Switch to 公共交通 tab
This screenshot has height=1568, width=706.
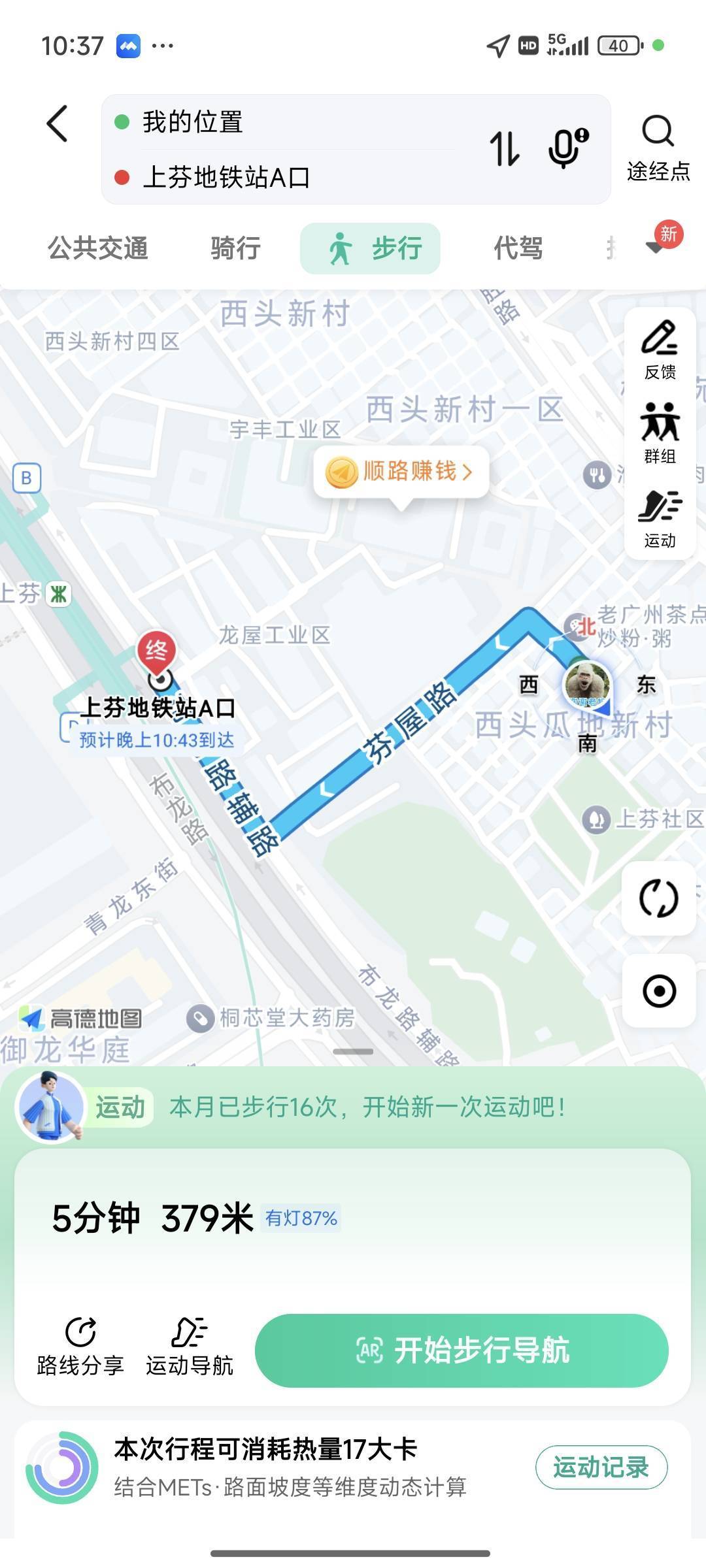98,248
